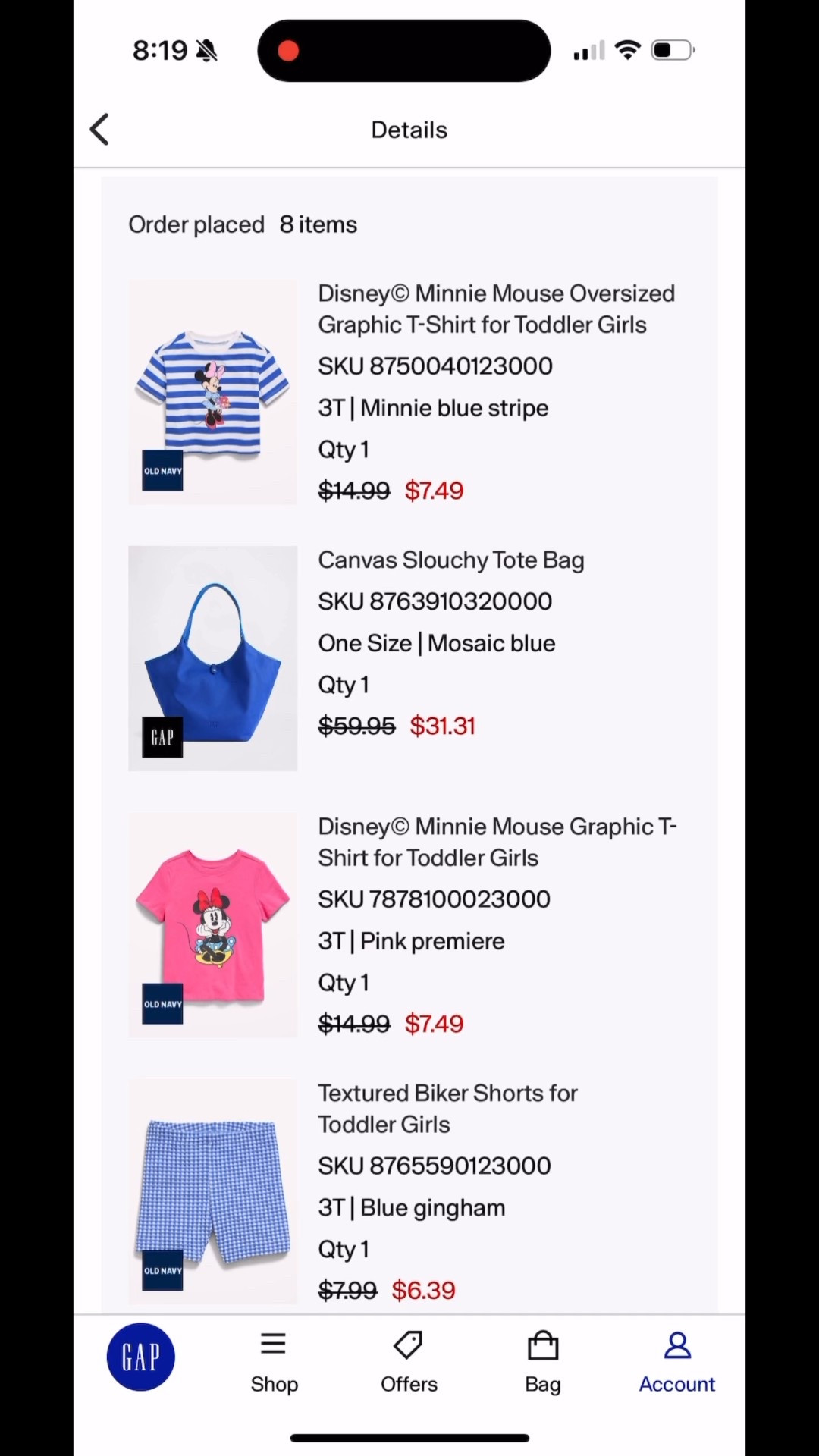Screen dimensions: 819x1456
Task: Open the Textured Biker Shorts listing
Action: point(447,1108)
